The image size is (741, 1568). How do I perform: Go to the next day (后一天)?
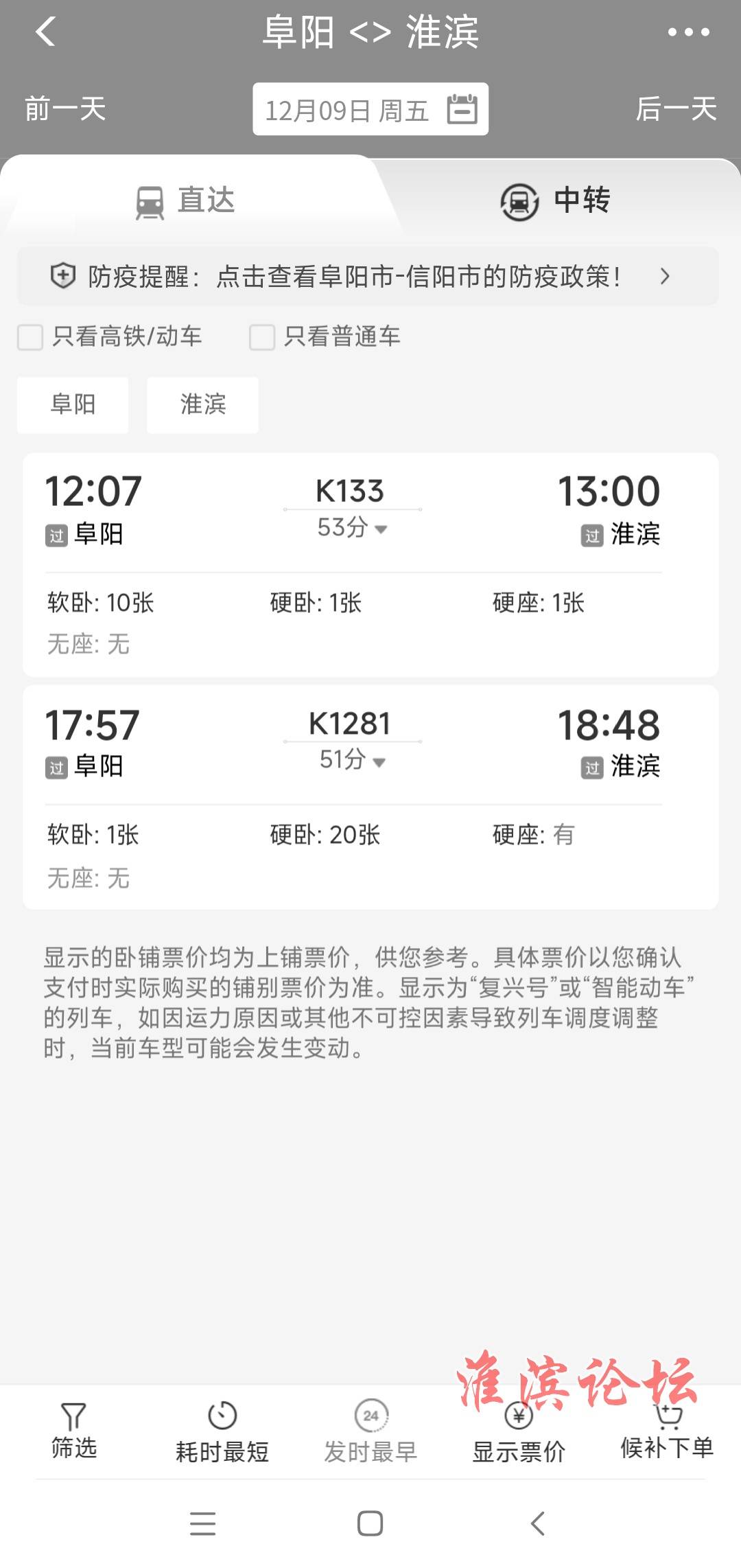(676, 109)
